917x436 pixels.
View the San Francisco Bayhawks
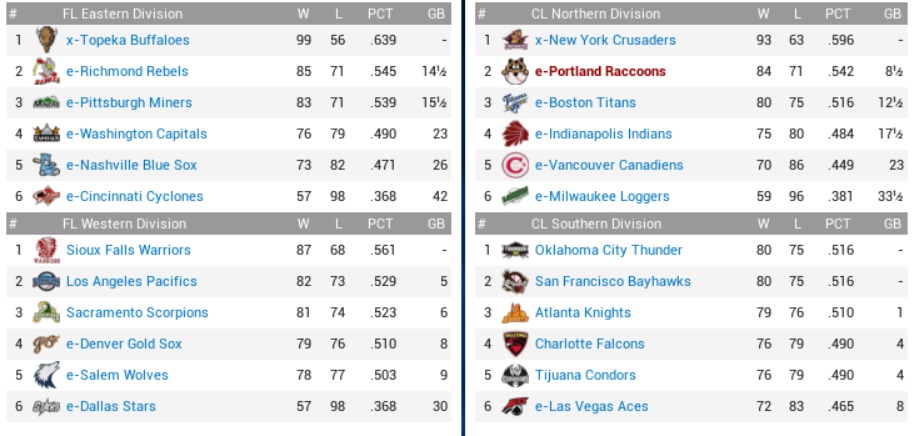(x=612, y=281)
